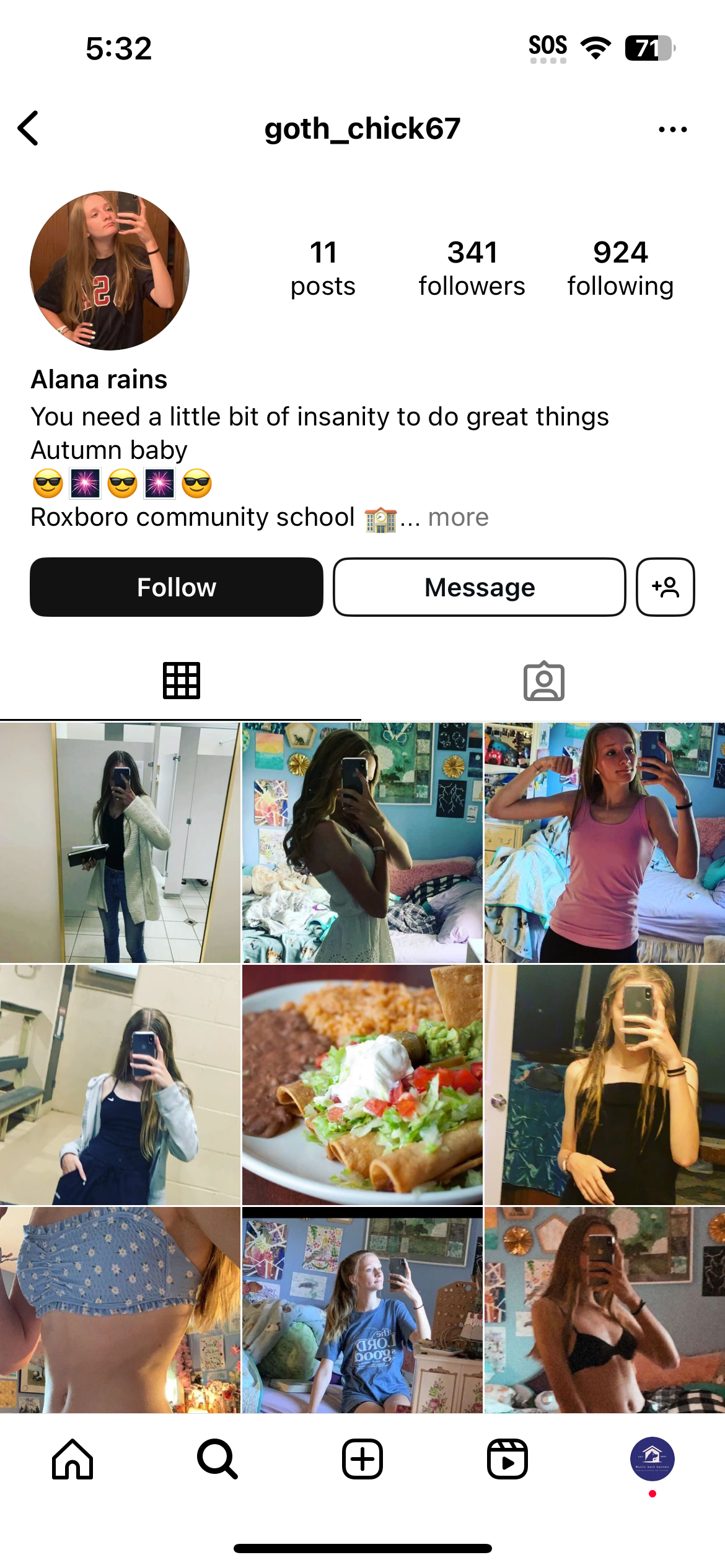Follow goth_chick67
This screenshot has width=725, height=1568.
coord(177,587)
